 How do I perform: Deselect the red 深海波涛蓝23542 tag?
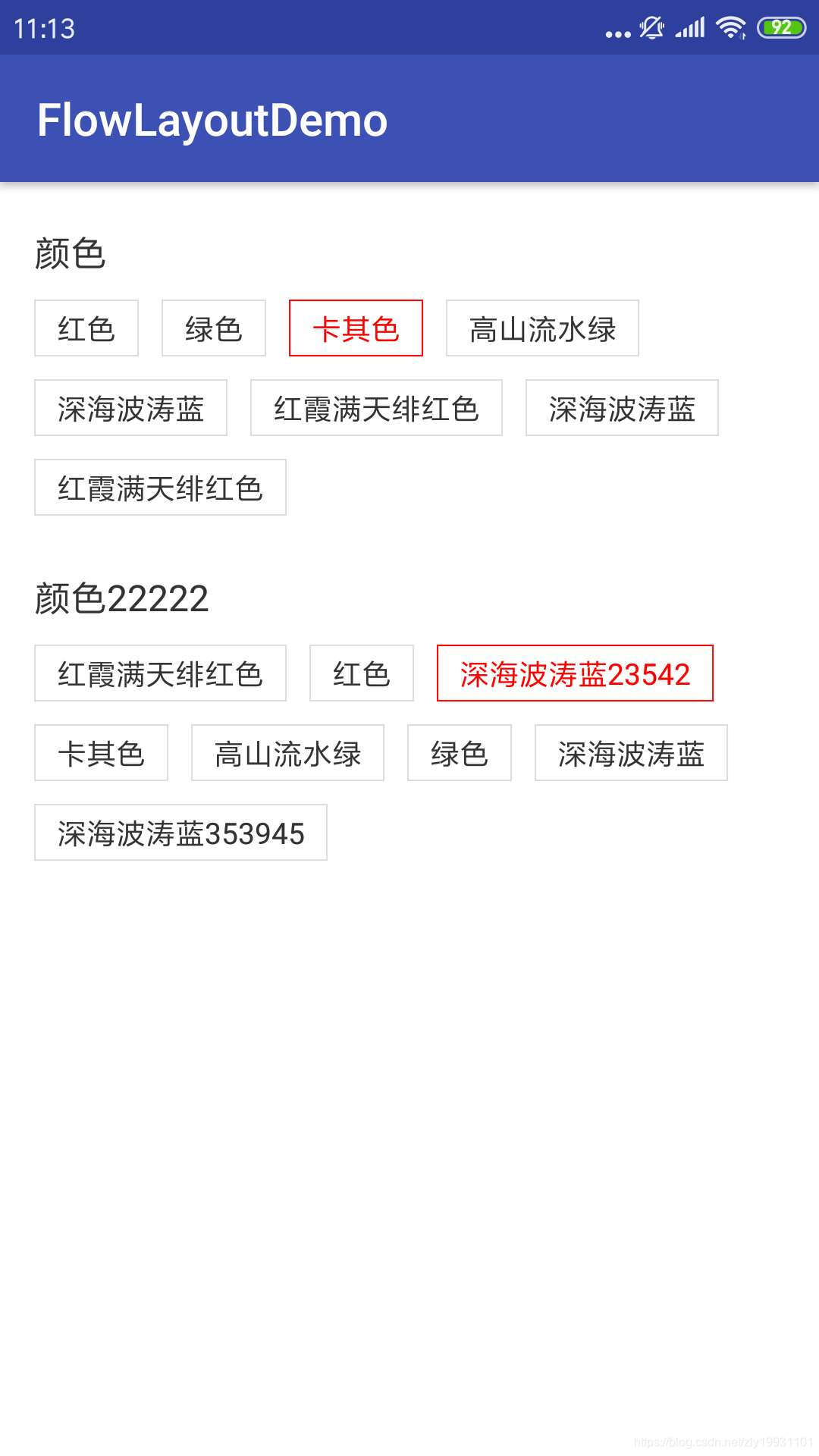(574, 673)
